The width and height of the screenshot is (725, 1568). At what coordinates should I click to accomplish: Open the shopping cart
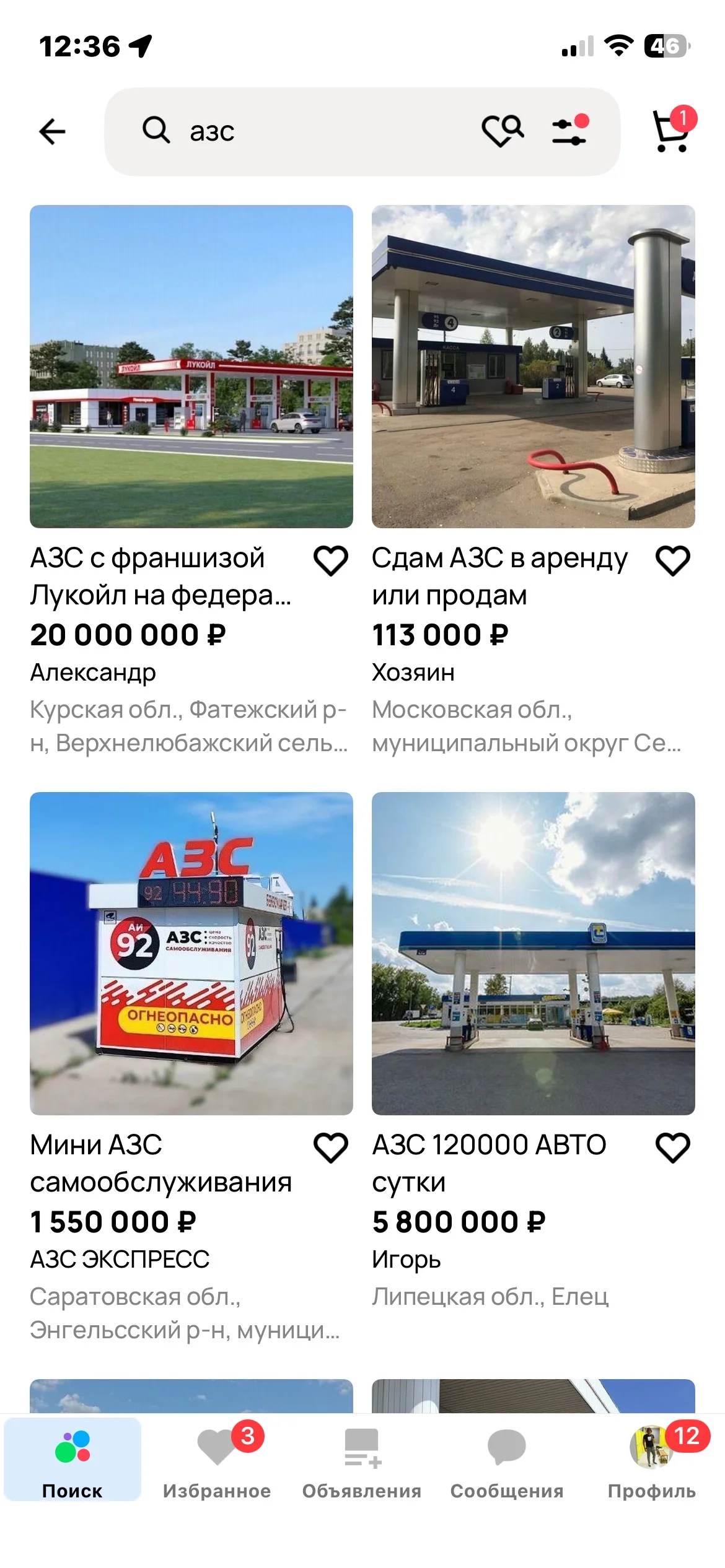coord(673,130)
